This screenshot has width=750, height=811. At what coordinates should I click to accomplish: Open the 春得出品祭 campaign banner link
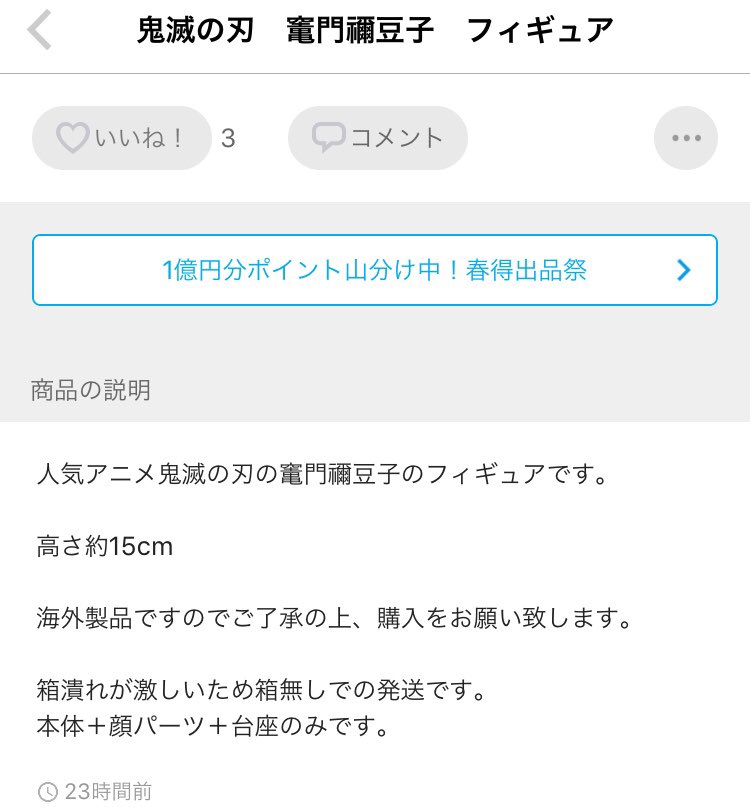(375, 269)
